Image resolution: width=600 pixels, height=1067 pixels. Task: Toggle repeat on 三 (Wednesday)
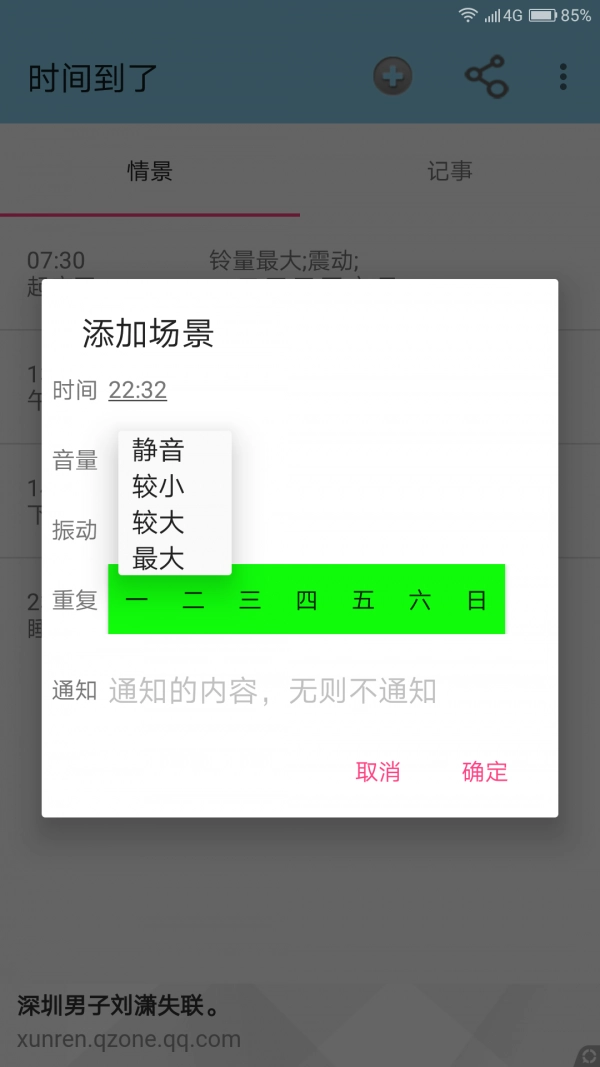250,600
